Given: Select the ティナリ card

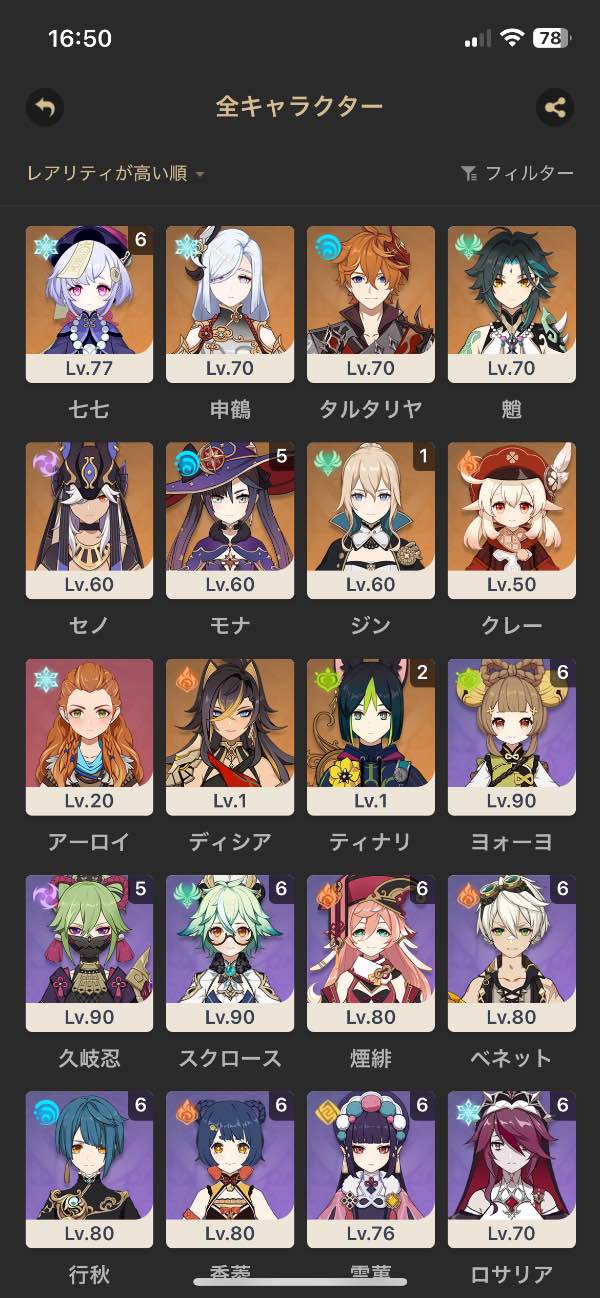Looking at the screenshot, I should click(x=371, y=737).
